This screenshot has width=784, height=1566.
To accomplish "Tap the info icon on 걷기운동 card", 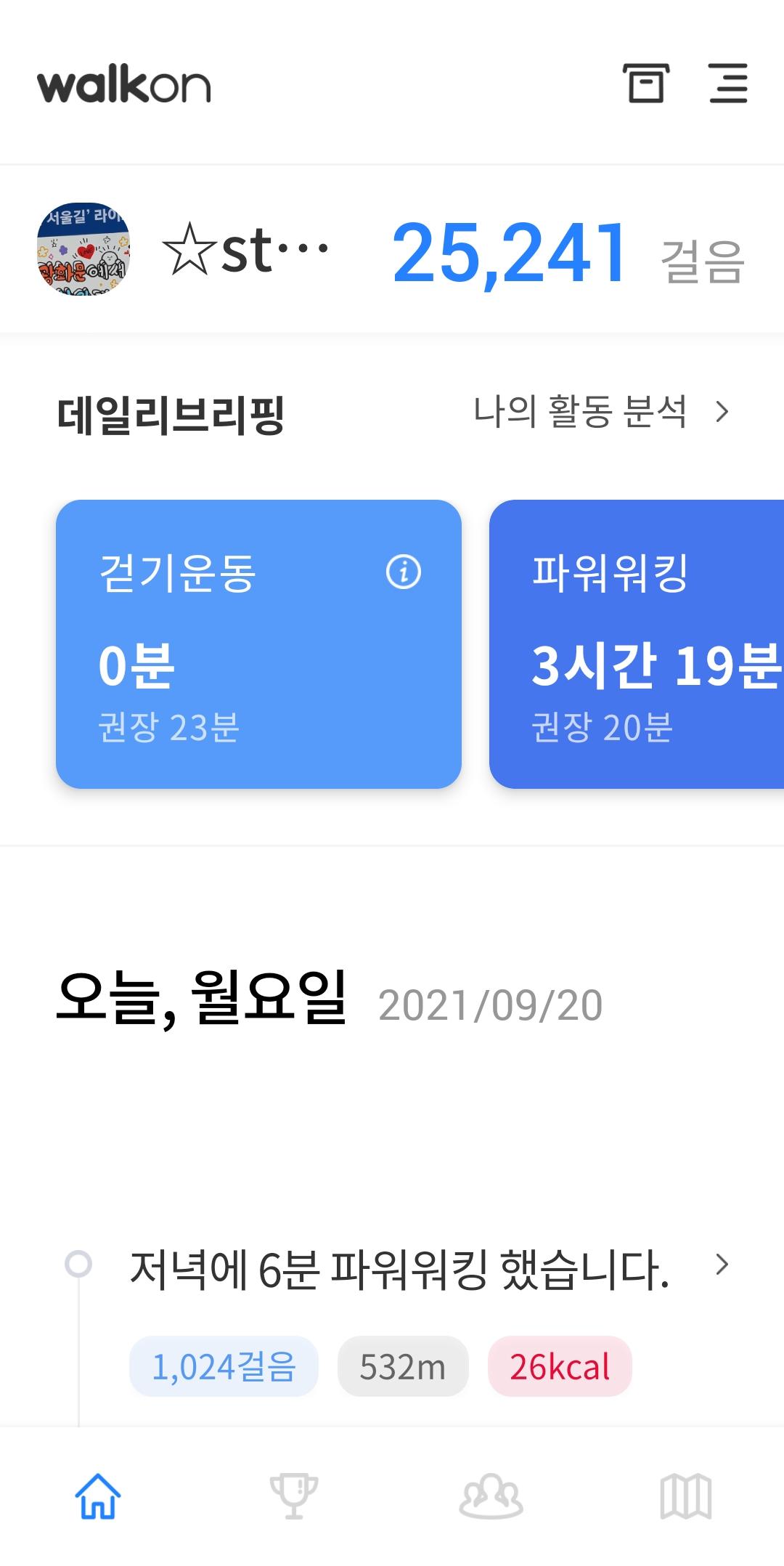I will [x=404, y=572].
